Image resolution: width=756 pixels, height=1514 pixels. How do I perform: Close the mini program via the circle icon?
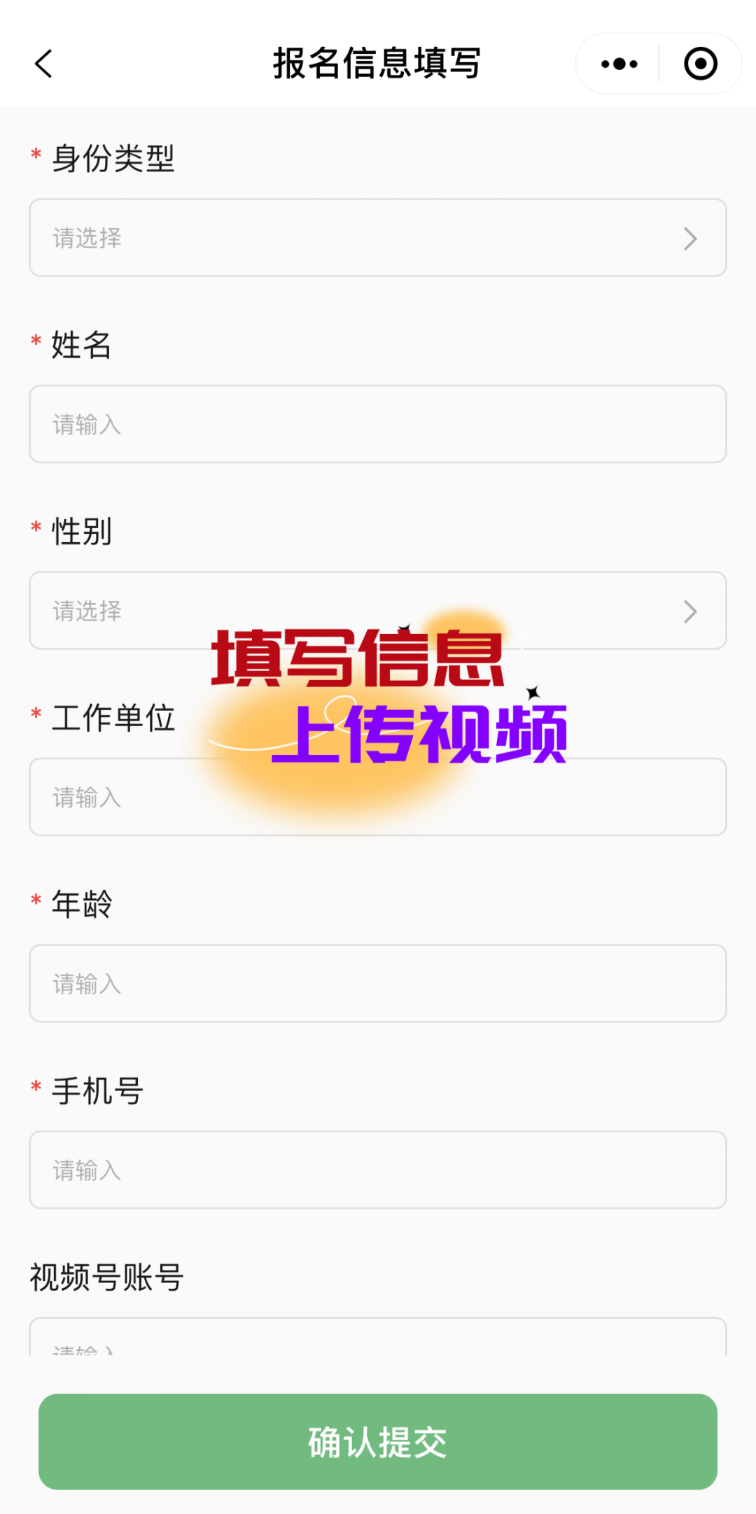[700, 64]
